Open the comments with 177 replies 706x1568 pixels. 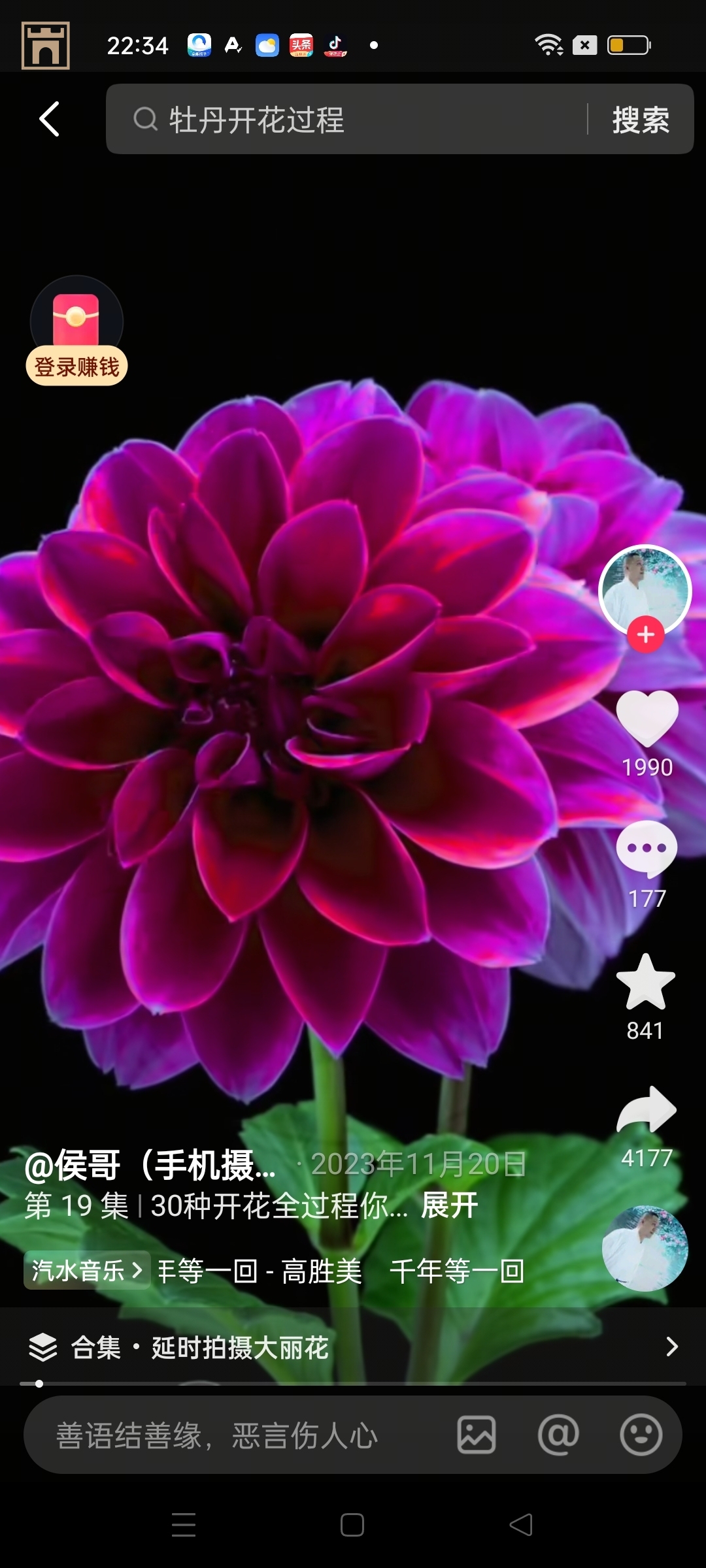point(647,848)
